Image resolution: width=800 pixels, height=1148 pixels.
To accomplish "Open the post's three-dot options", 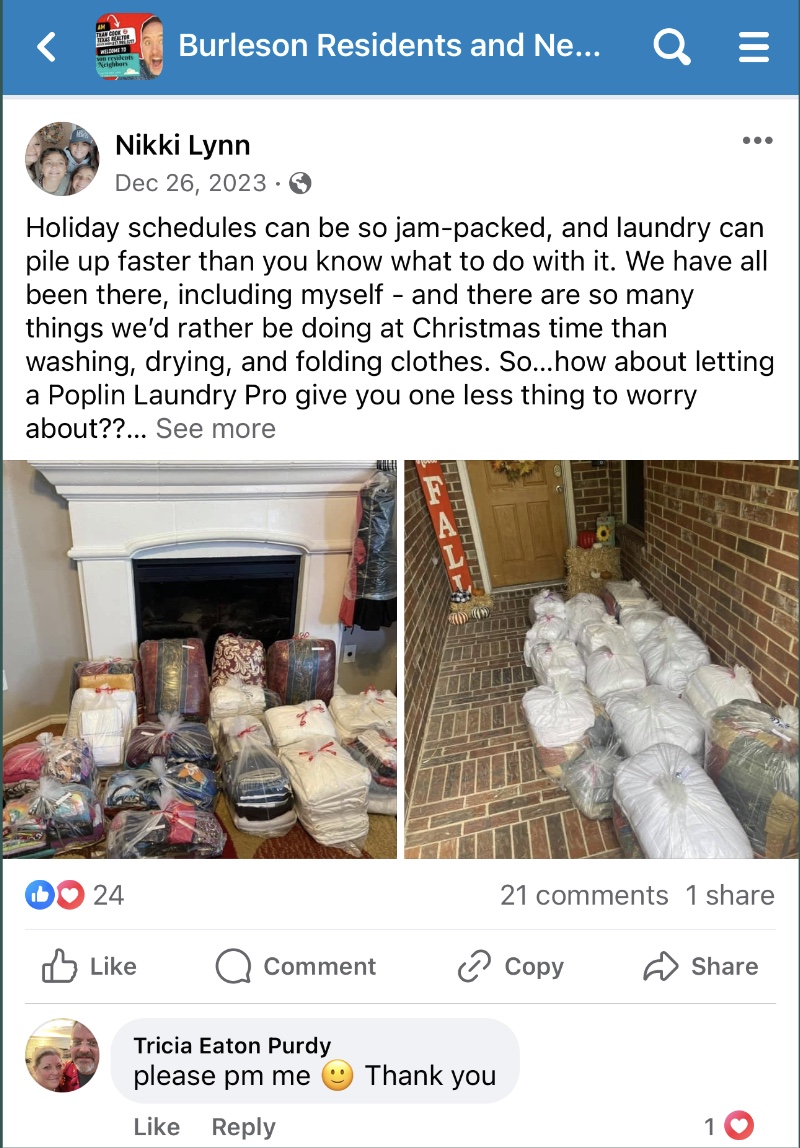I will point(757,141).
